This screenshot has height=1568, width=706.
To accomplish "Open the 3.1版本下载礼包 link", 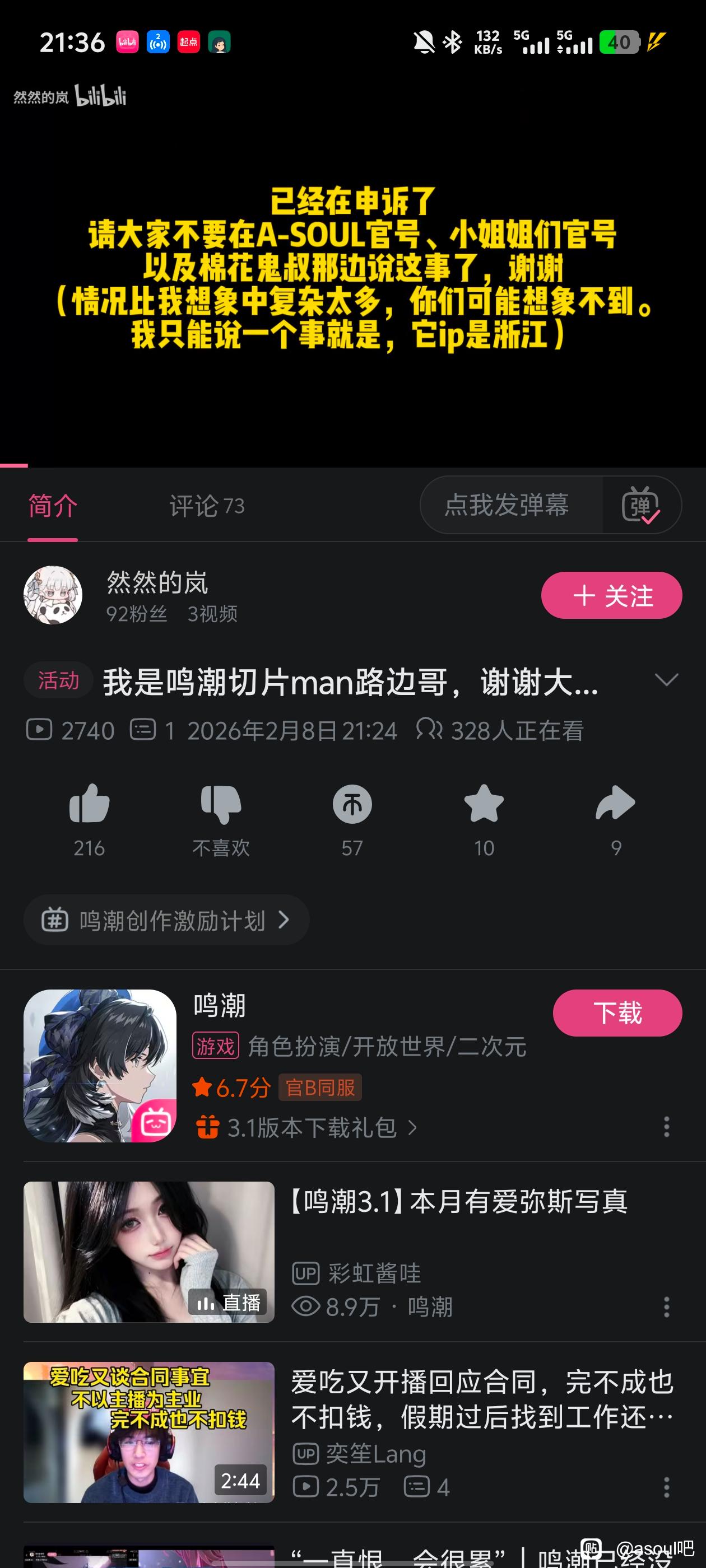I will click(x=312, y=1128).
